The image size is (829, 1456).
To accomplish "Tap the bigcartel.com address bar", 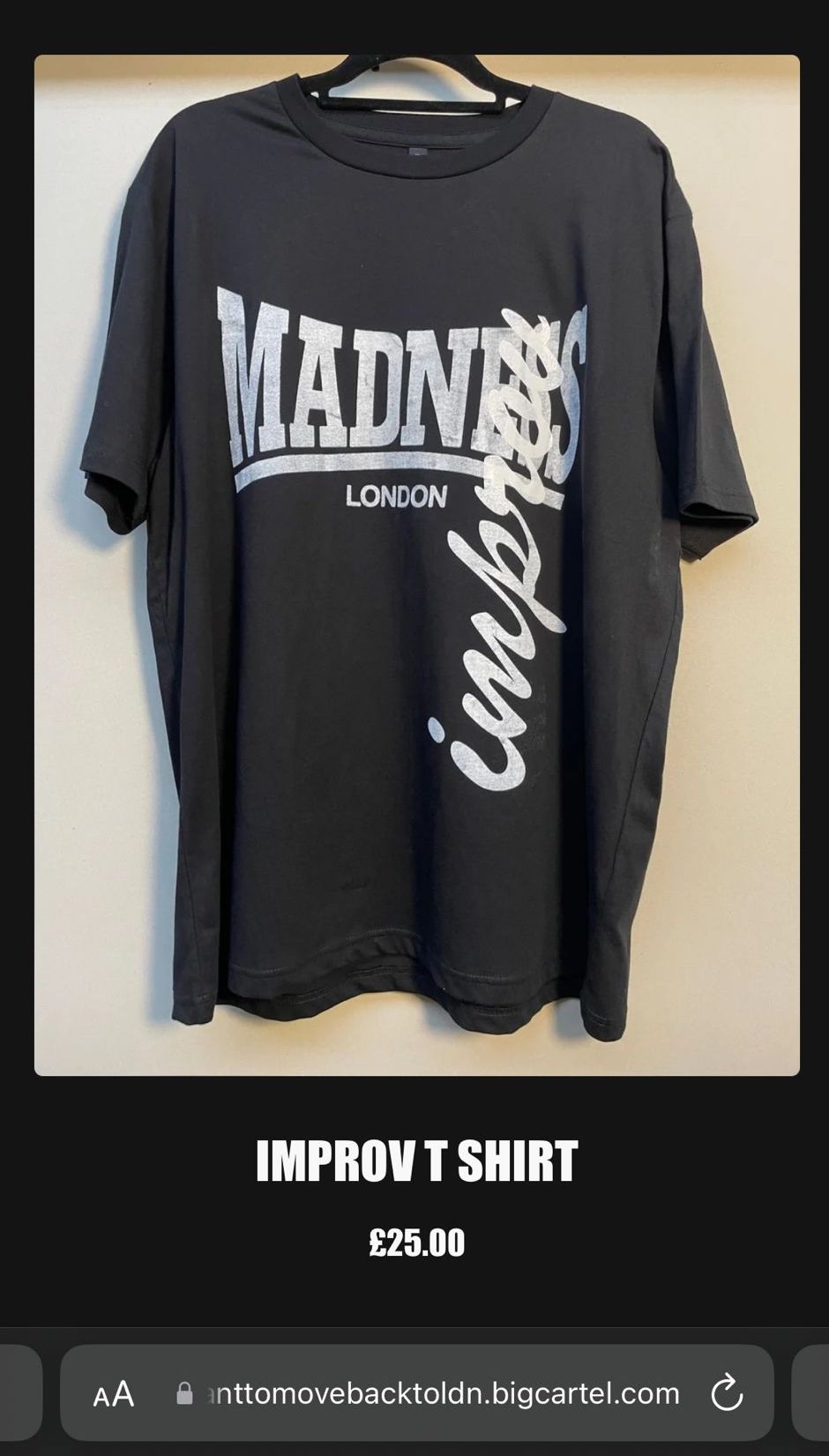I will coord(441,1393).
